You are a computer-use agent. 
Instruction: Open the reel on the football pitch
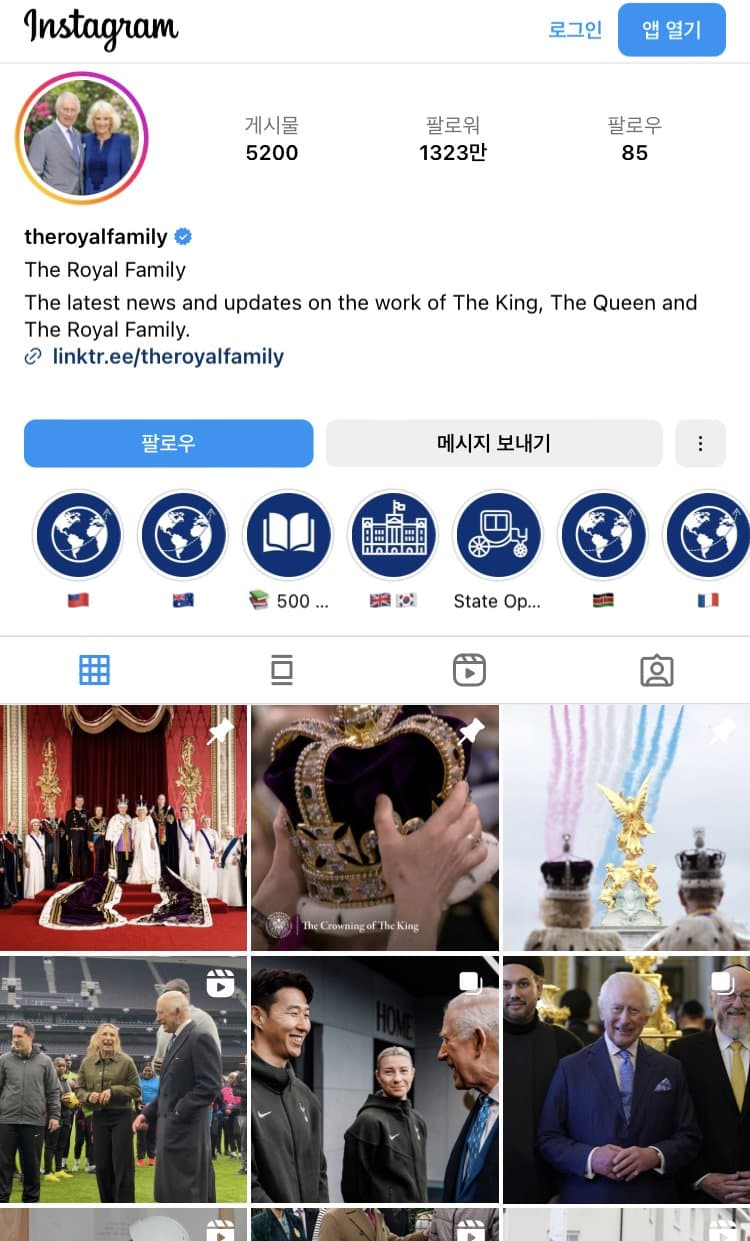[x=123, y=1079]
